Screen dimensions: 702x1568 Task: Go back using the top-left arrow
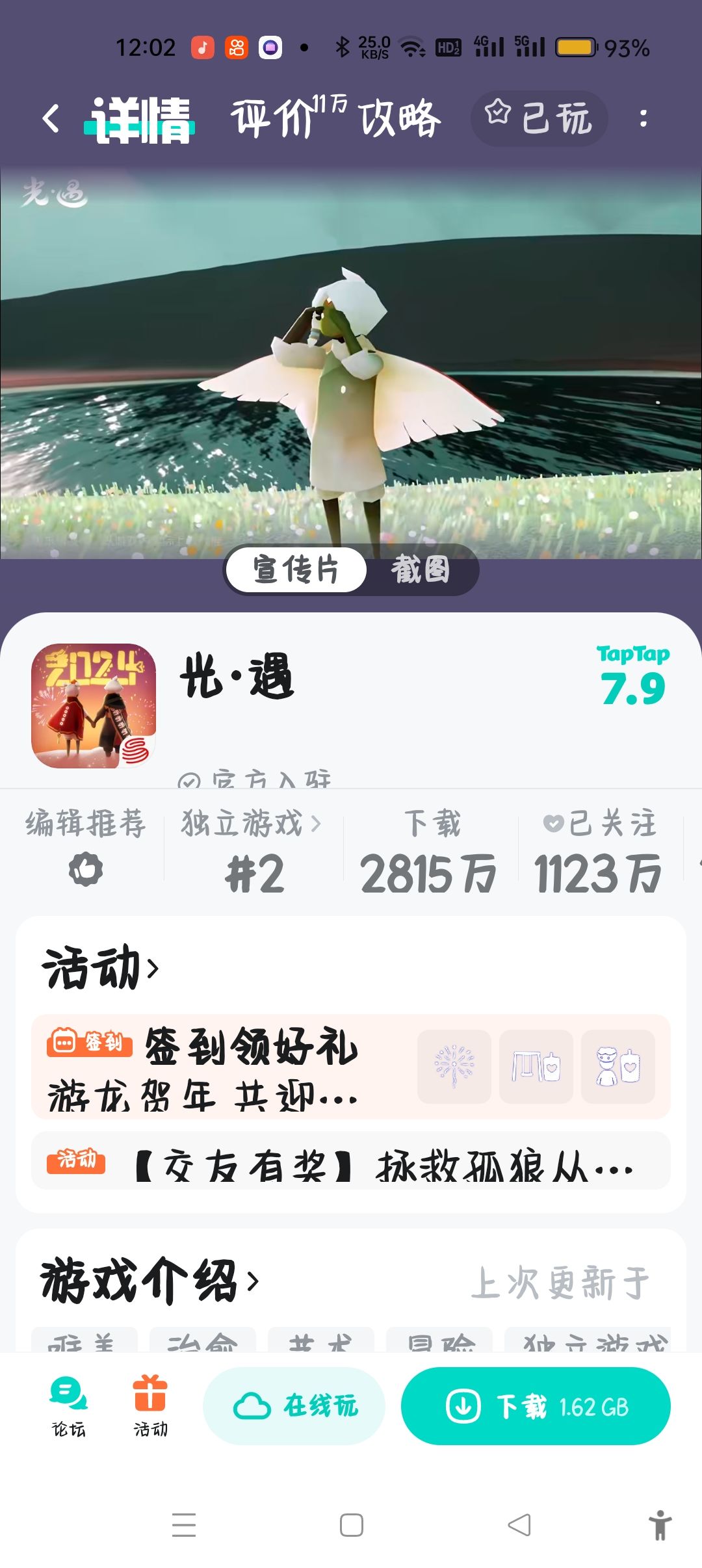(x=51, y=118)
